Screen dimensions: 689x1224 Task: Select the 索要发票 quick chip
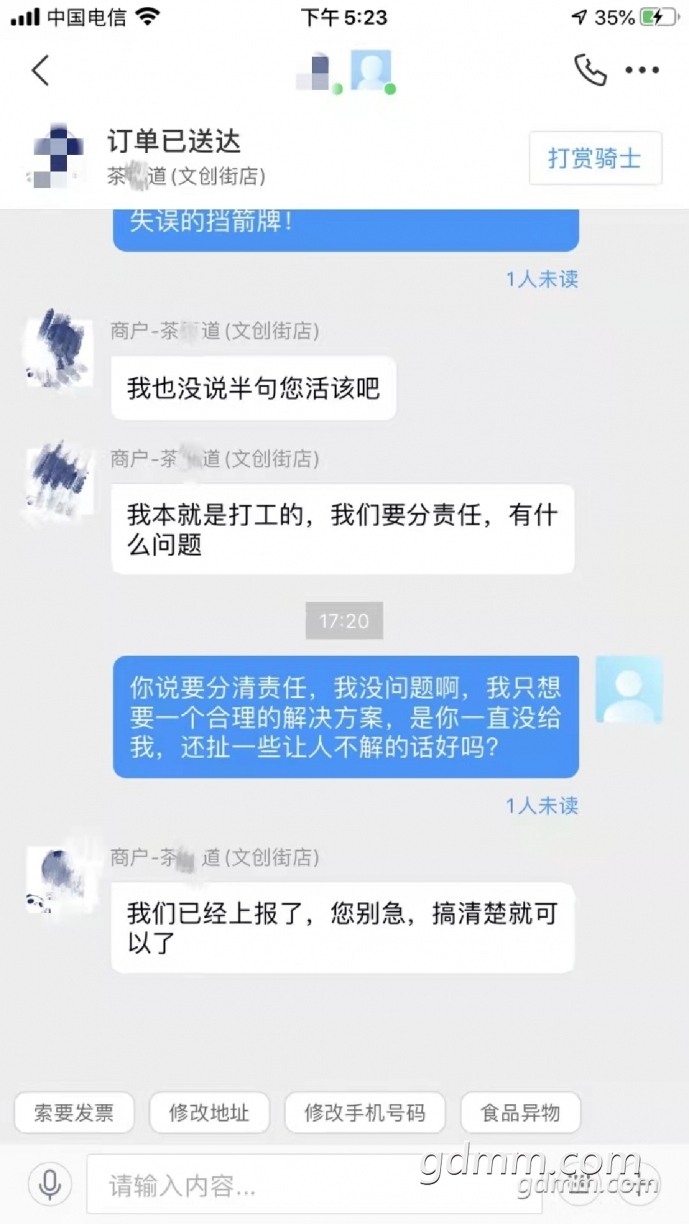coord(74,1113)
